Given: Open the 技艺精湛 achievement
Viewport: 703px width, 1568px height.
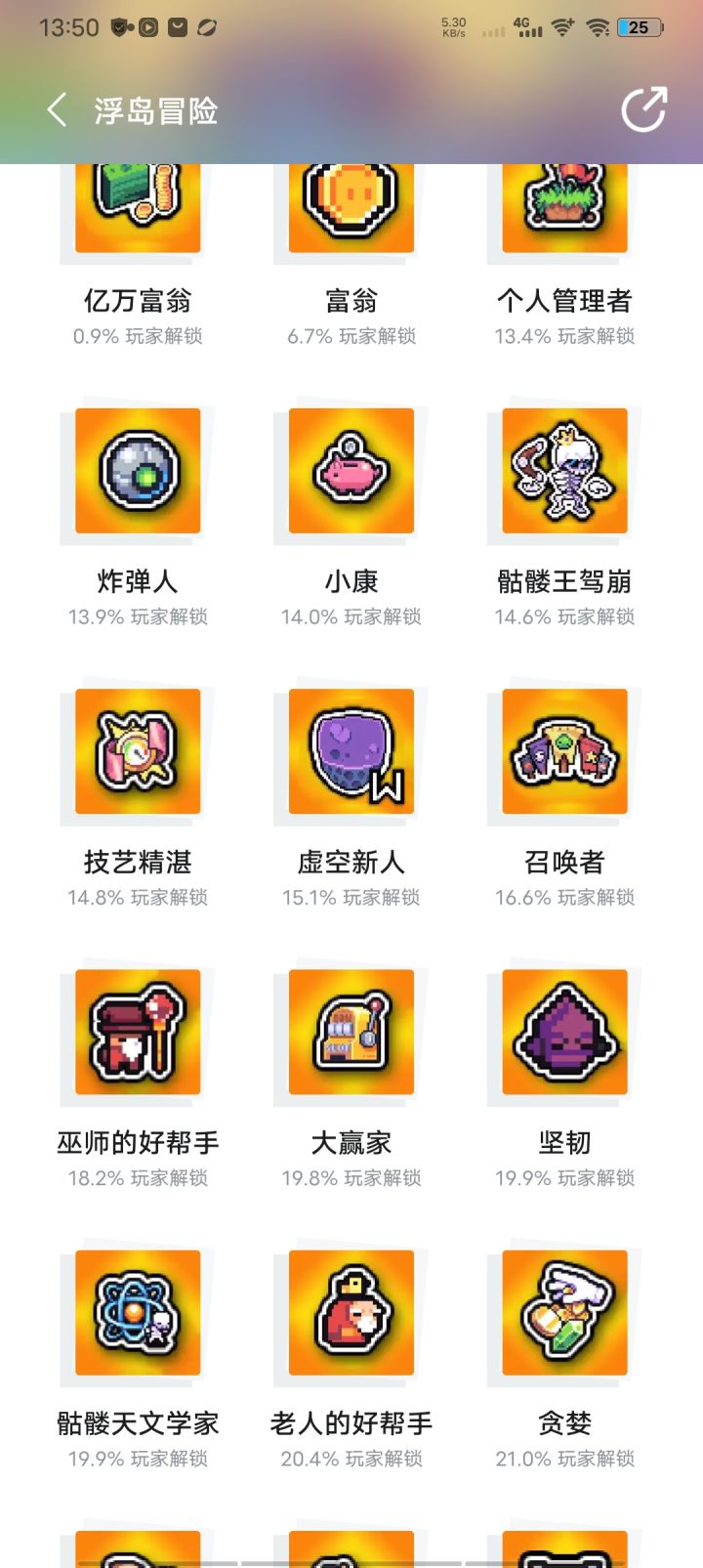Looking at the screenshot, I should click(x=138, y=751).
